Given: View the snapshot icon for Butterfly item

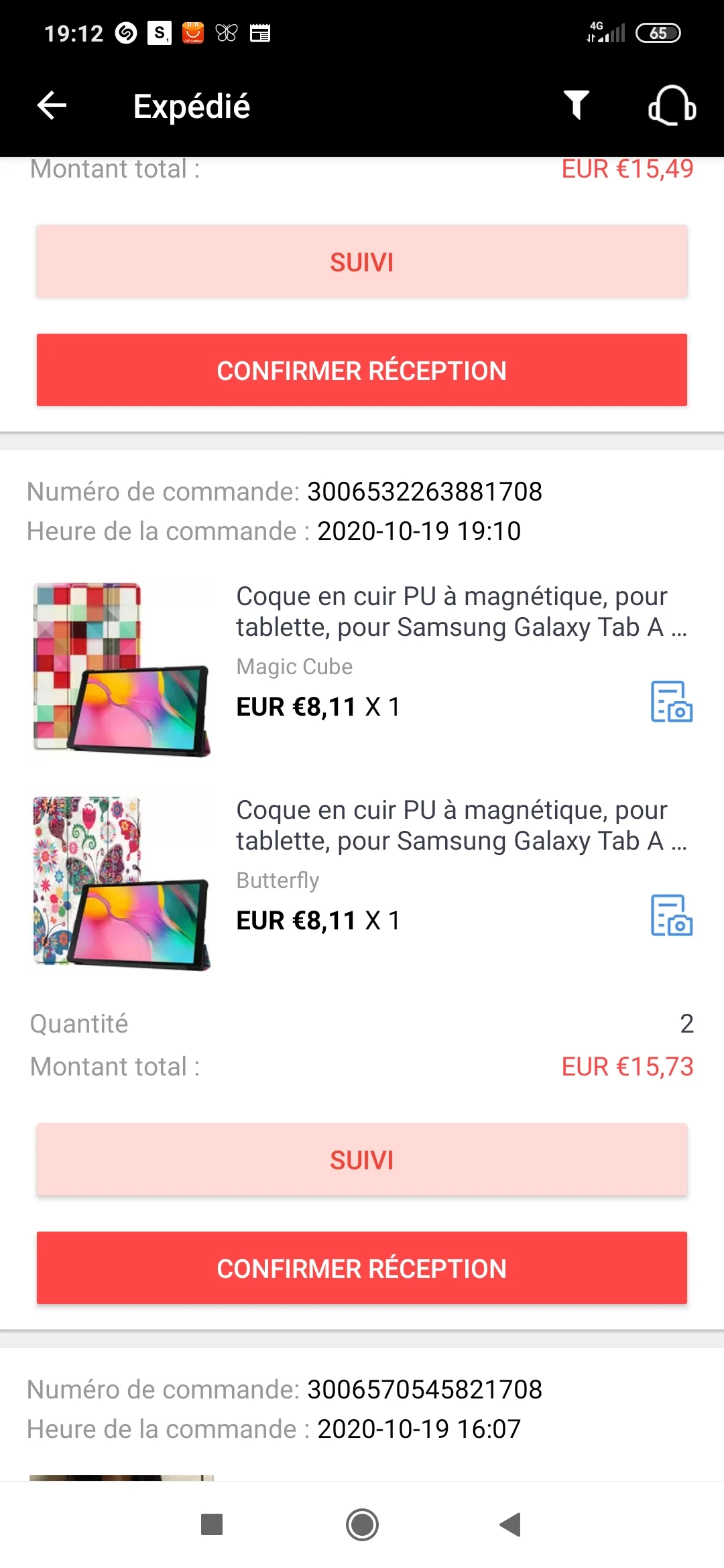Looking at the screenshot, I should pos(672,915).
